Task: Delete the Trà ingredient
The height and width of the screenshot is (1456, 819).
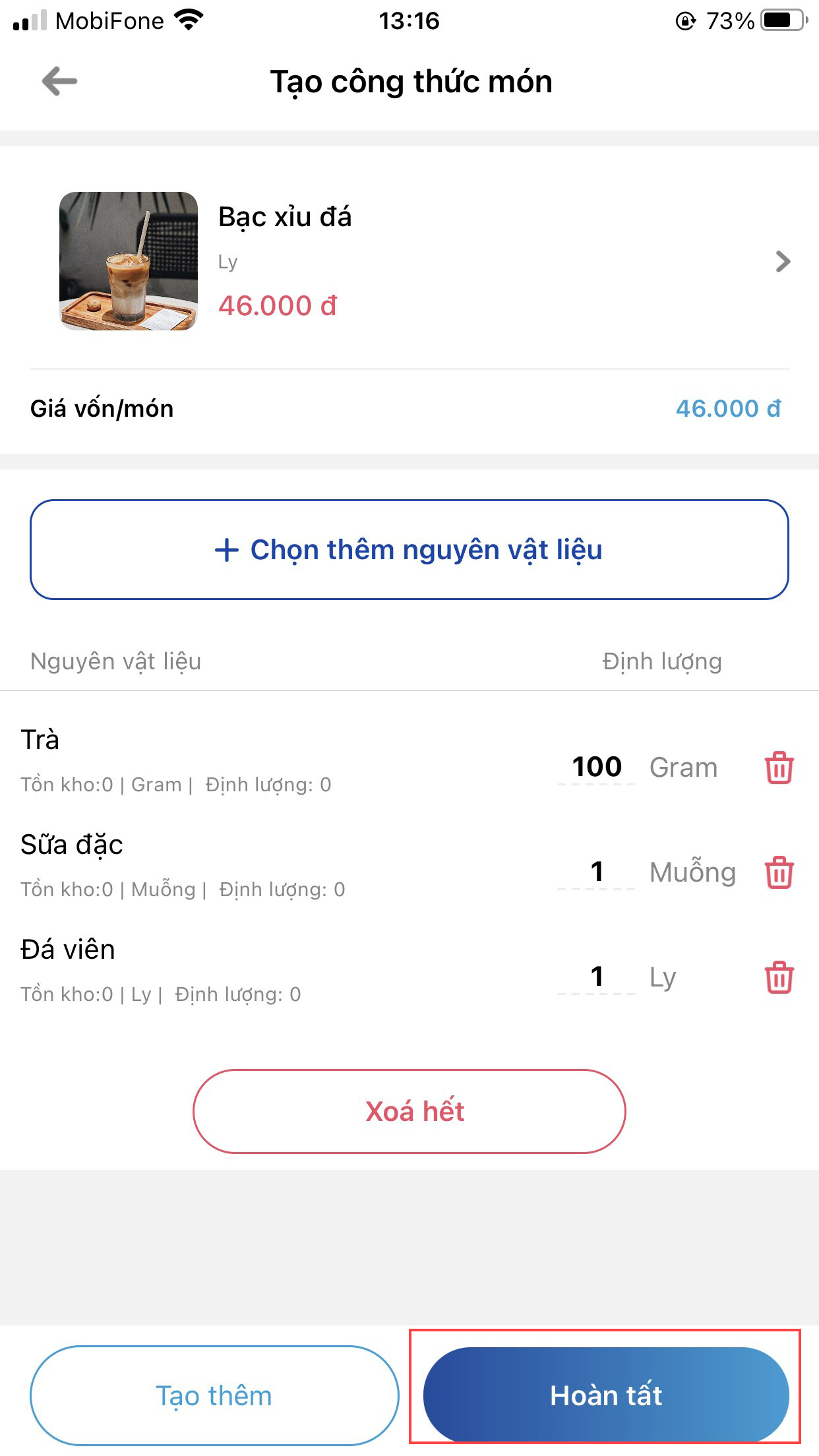Action: 779,768
